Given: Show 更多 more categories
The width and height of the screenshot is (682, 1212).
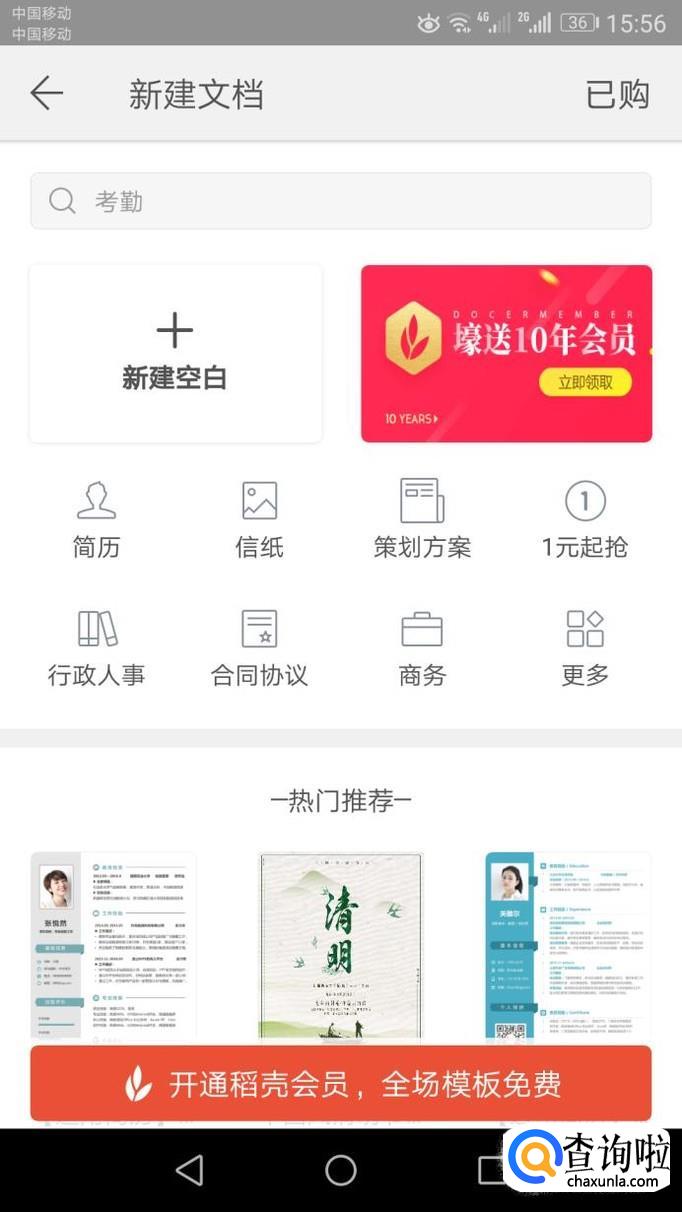Looking at the screenshot, I should tap(585, 647).
